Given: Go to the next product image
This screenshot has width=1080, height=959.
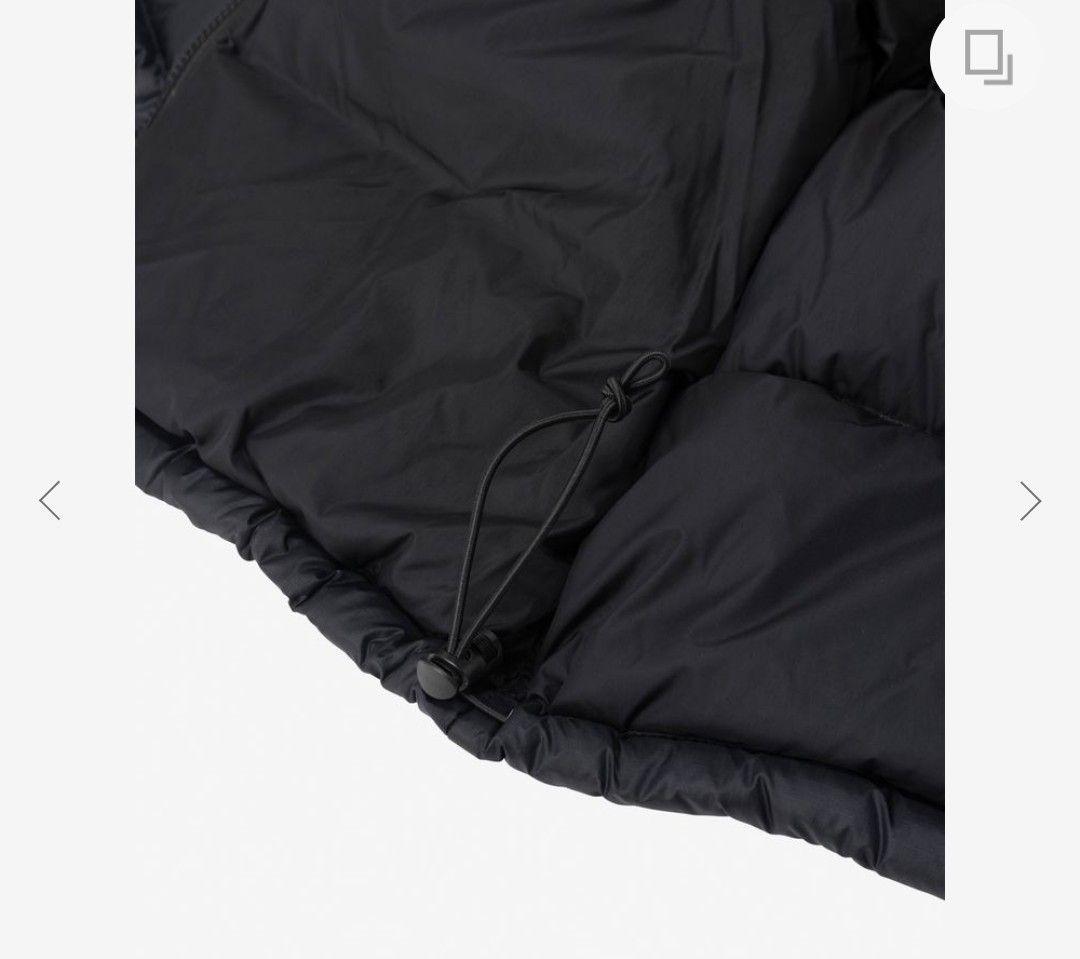Looking at the screenshot, I should [1030, 501].
